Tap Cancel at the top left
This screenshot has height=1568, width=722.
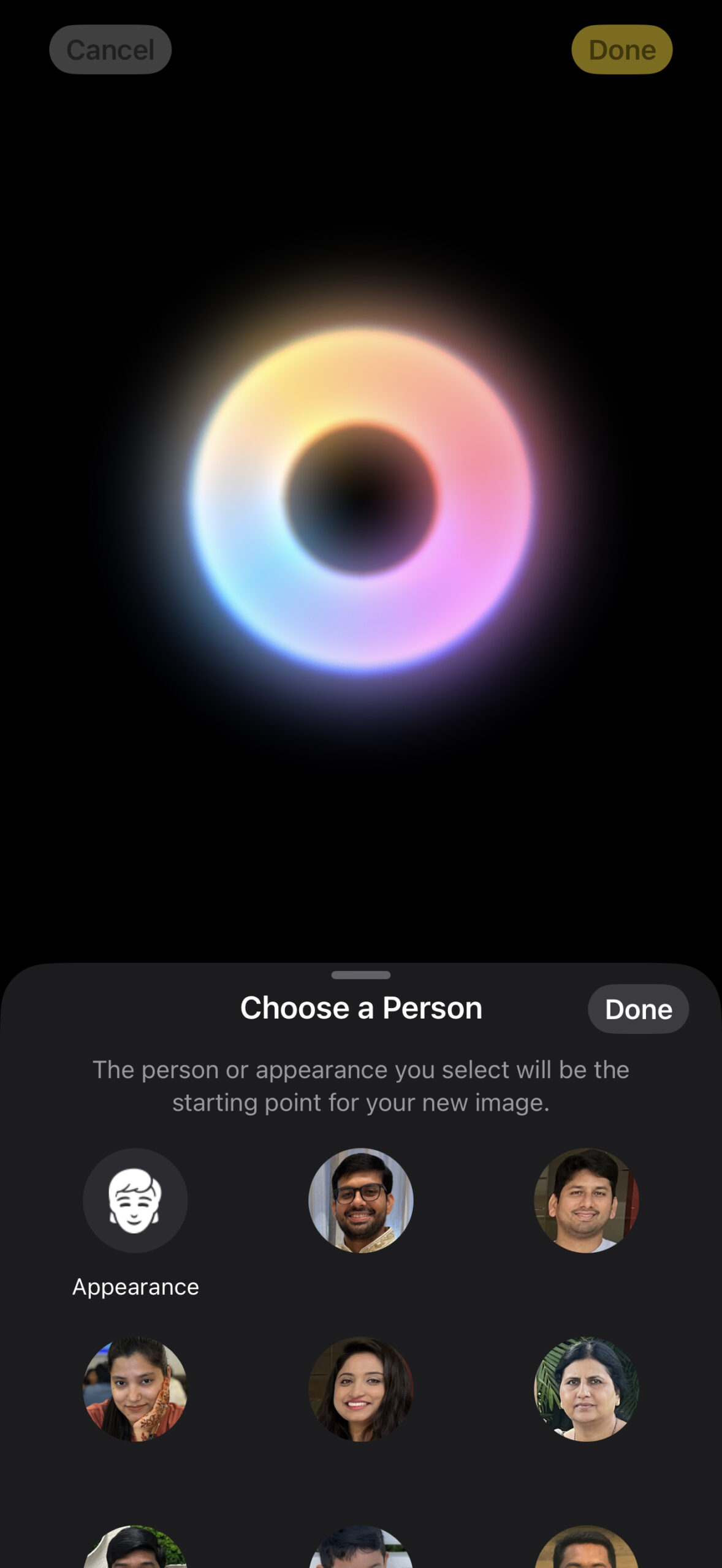[110, 50]
